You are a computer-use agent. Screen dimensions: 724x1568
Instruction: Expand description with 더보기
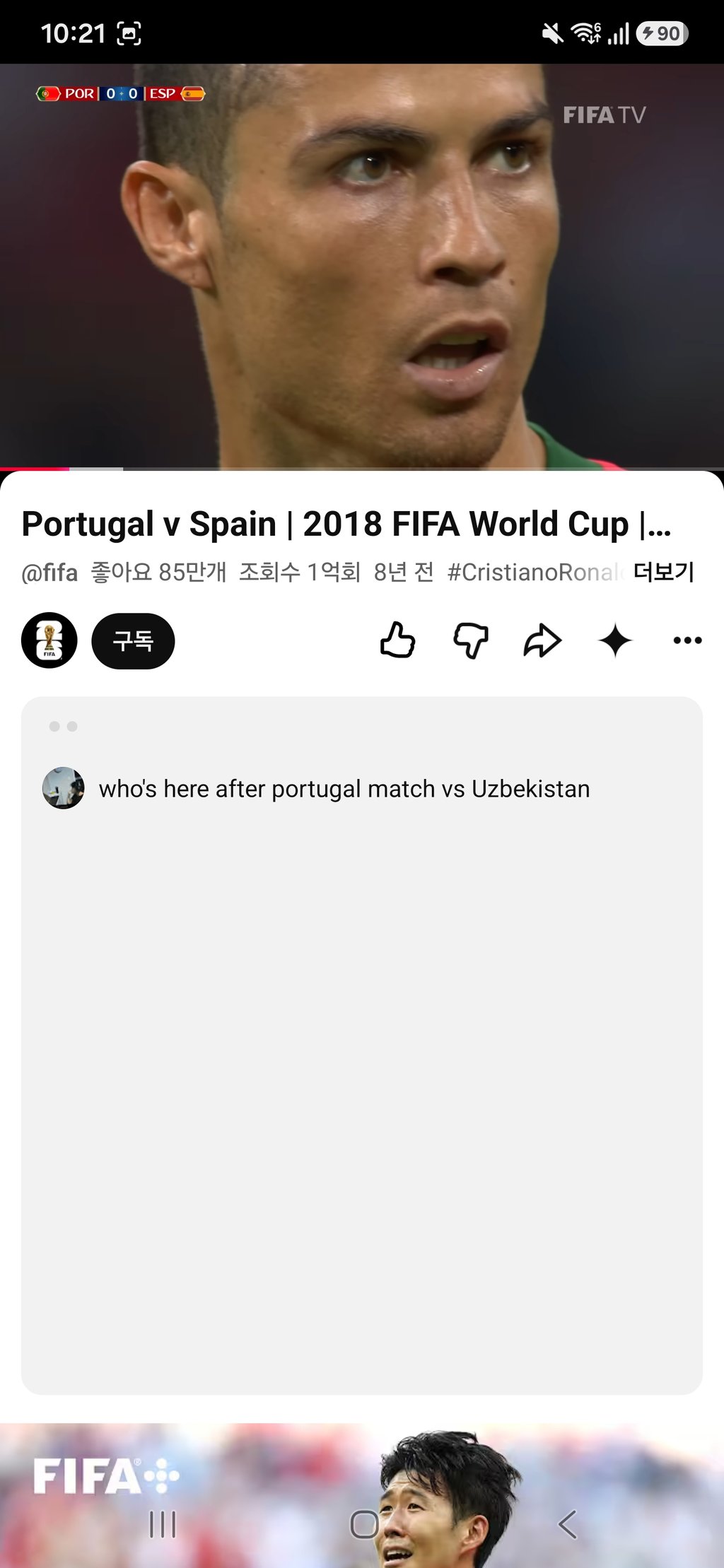click(x=663, y=572)
